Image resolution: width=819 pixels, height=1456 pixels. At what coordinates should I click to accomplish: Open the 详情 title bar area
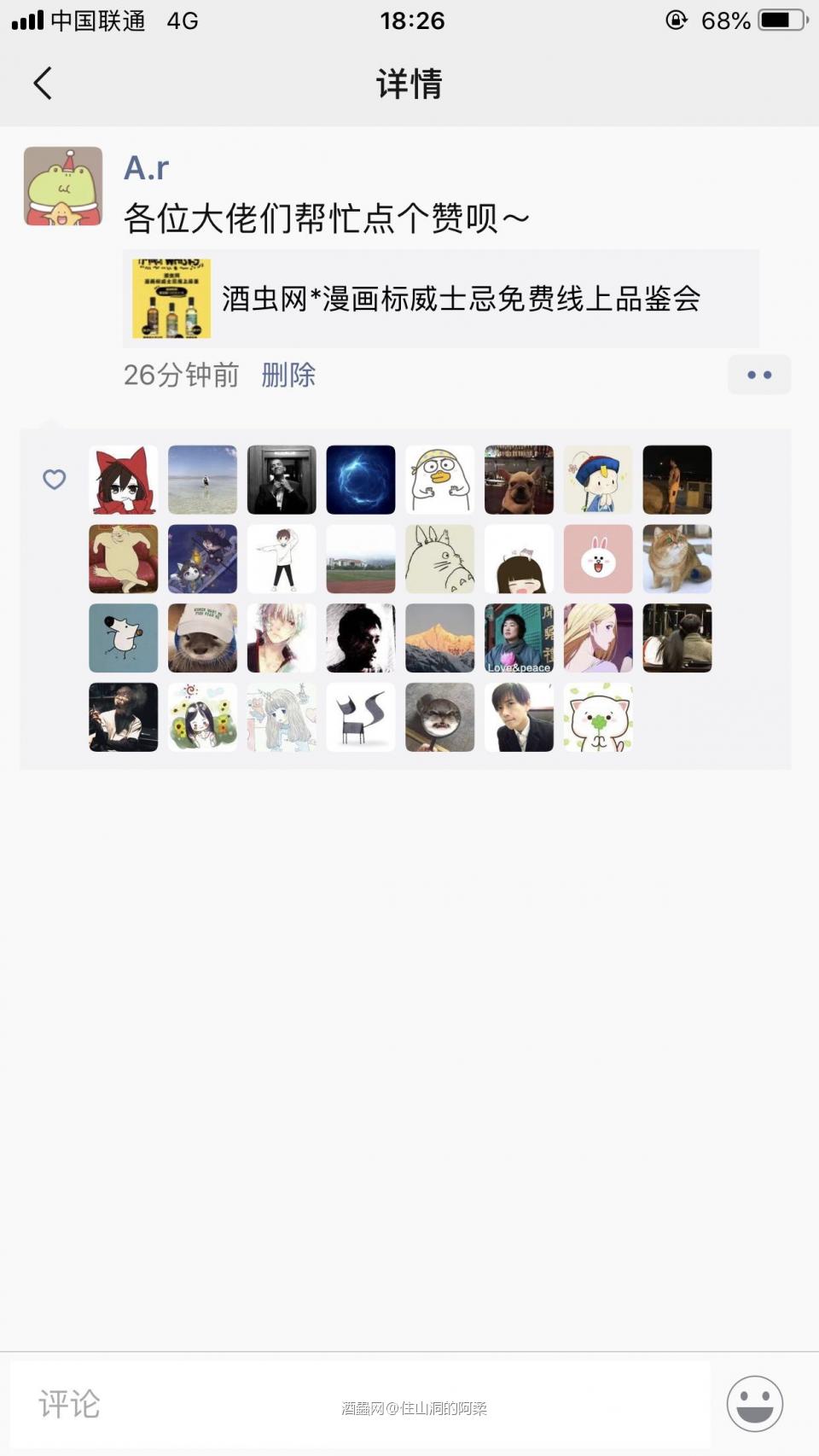[x=409, y=84]
